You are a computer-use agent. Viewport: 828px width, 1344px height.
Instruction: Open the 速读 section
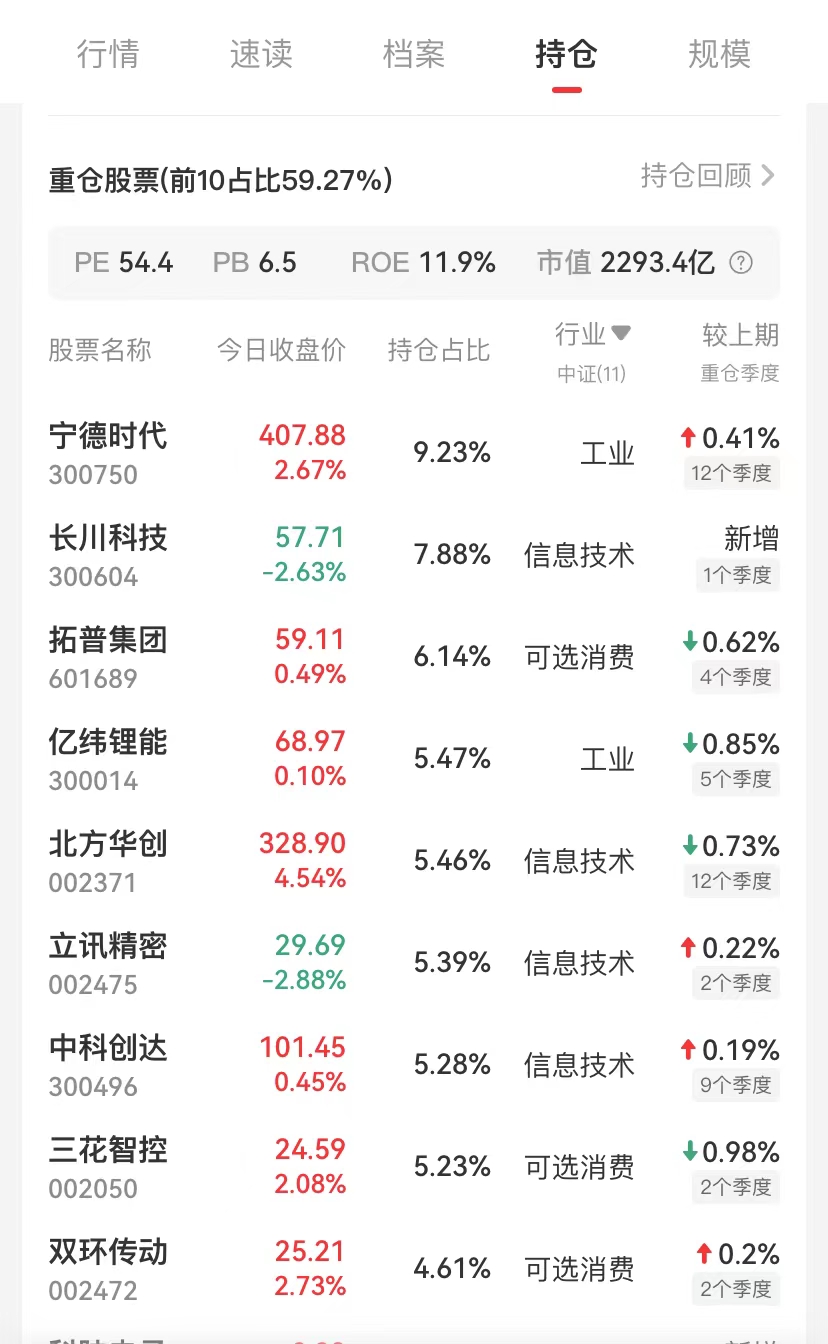pos(260,56)
